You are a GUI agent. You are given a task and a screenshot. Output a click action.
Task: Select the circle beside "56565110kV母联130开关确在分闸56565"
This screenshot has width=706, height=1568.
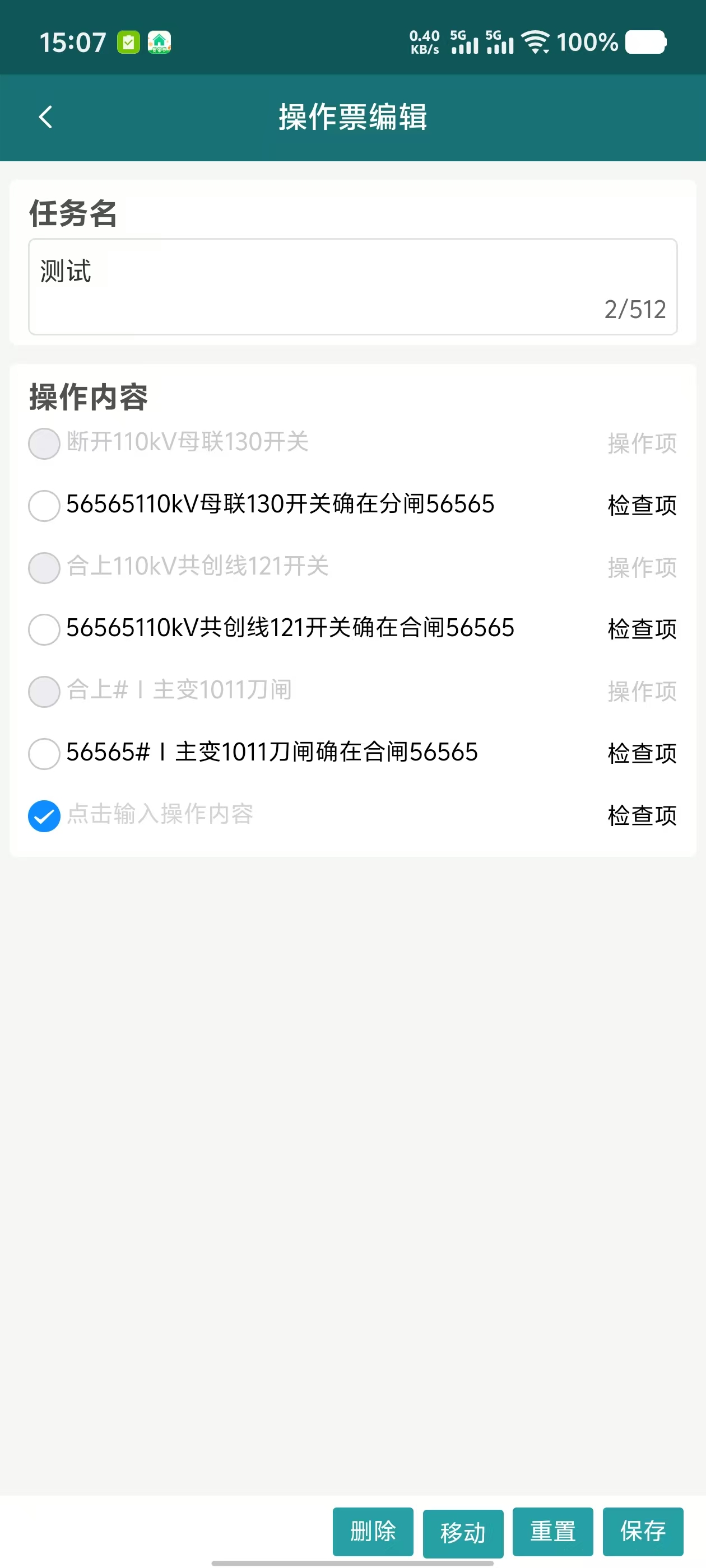tap(44, 506)
